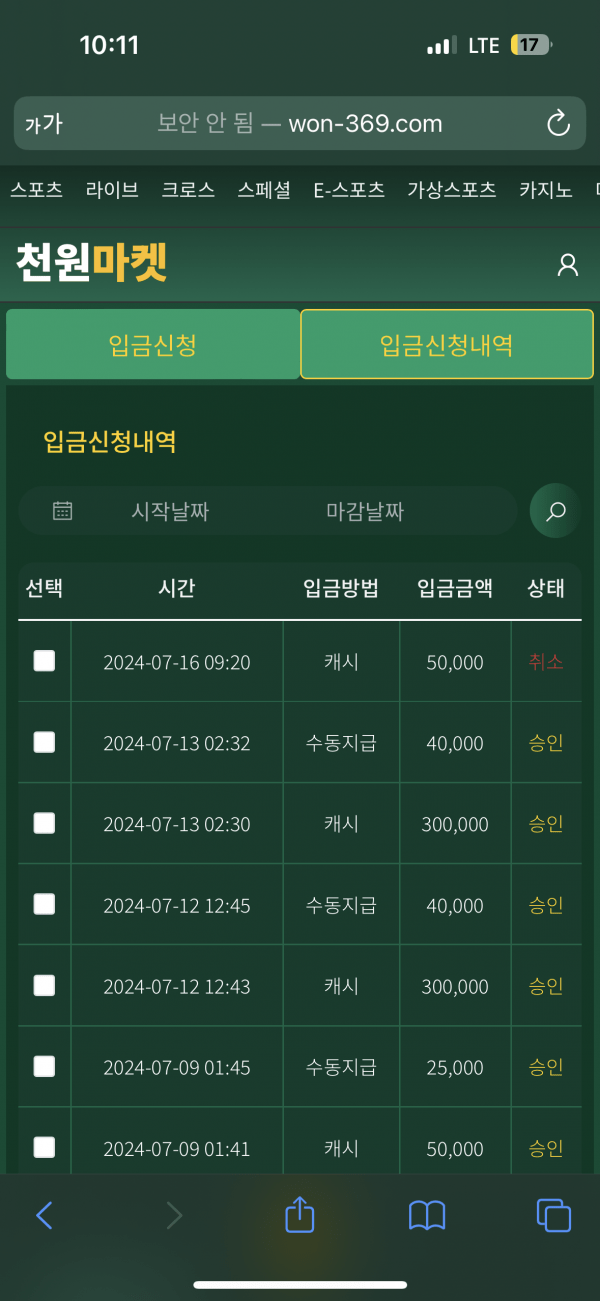This screenshot has width=600, height=1301.
Task: Go to 라이브 section
Action: pyautogui.click(x=112, y=190)
